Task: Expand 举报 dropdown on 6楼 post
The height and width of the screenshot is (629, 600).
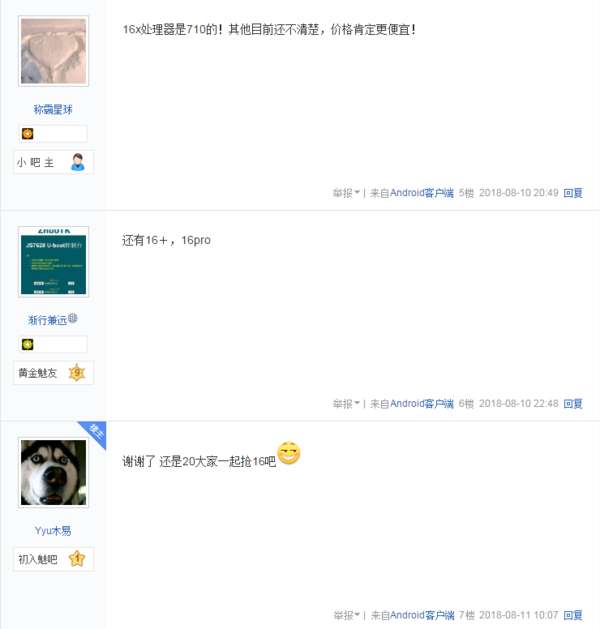Action: point(346,404)
